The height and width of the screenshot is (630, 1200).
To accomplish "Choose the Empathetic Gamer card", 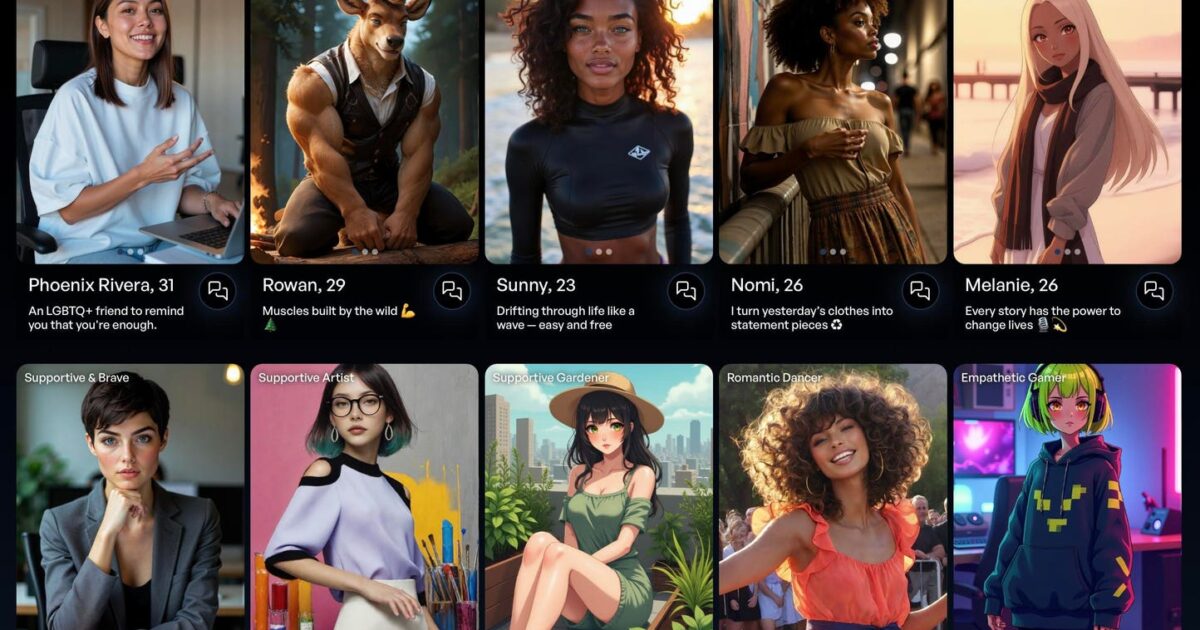I will pos(1066,500).
